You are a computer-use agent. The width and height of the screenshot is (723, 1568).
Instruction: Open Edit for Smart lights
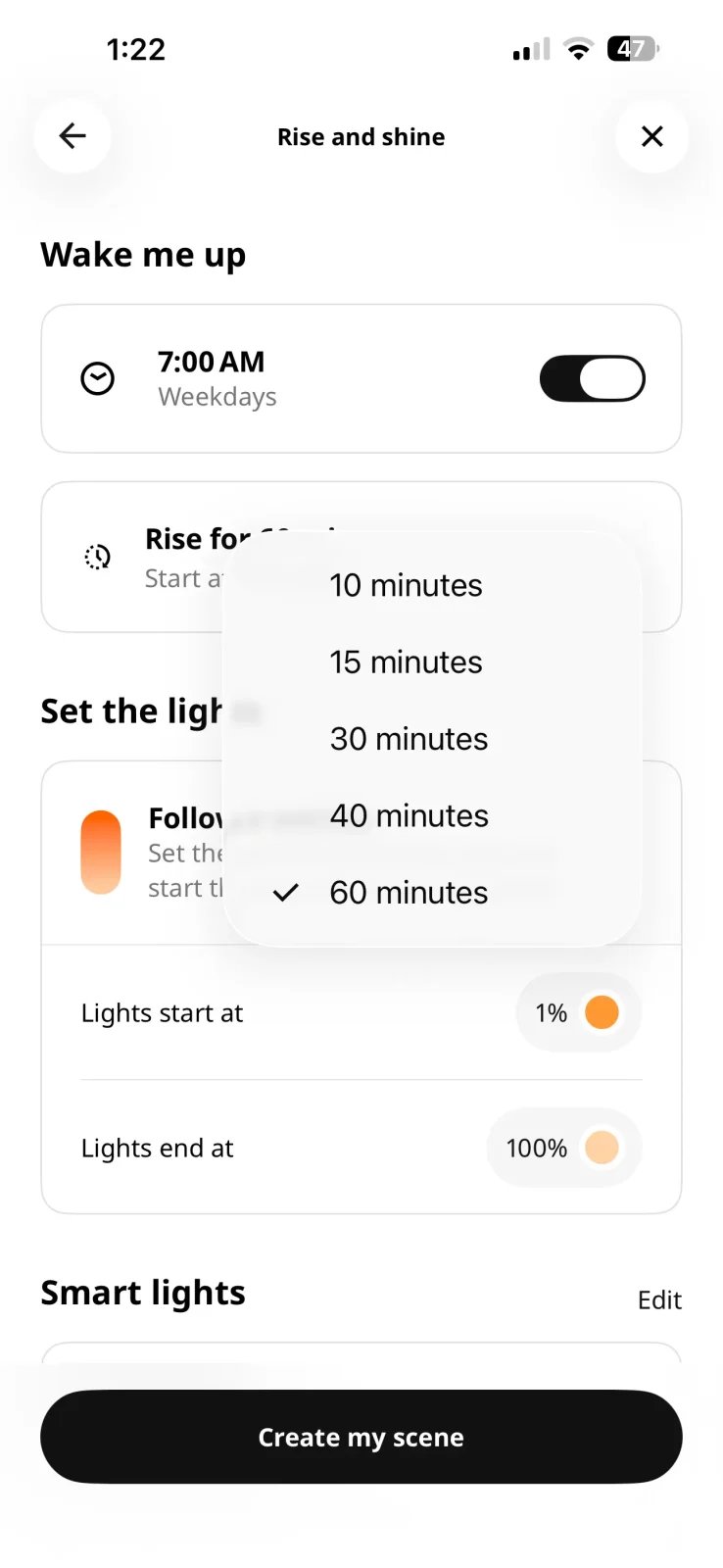click(658, 1299)
